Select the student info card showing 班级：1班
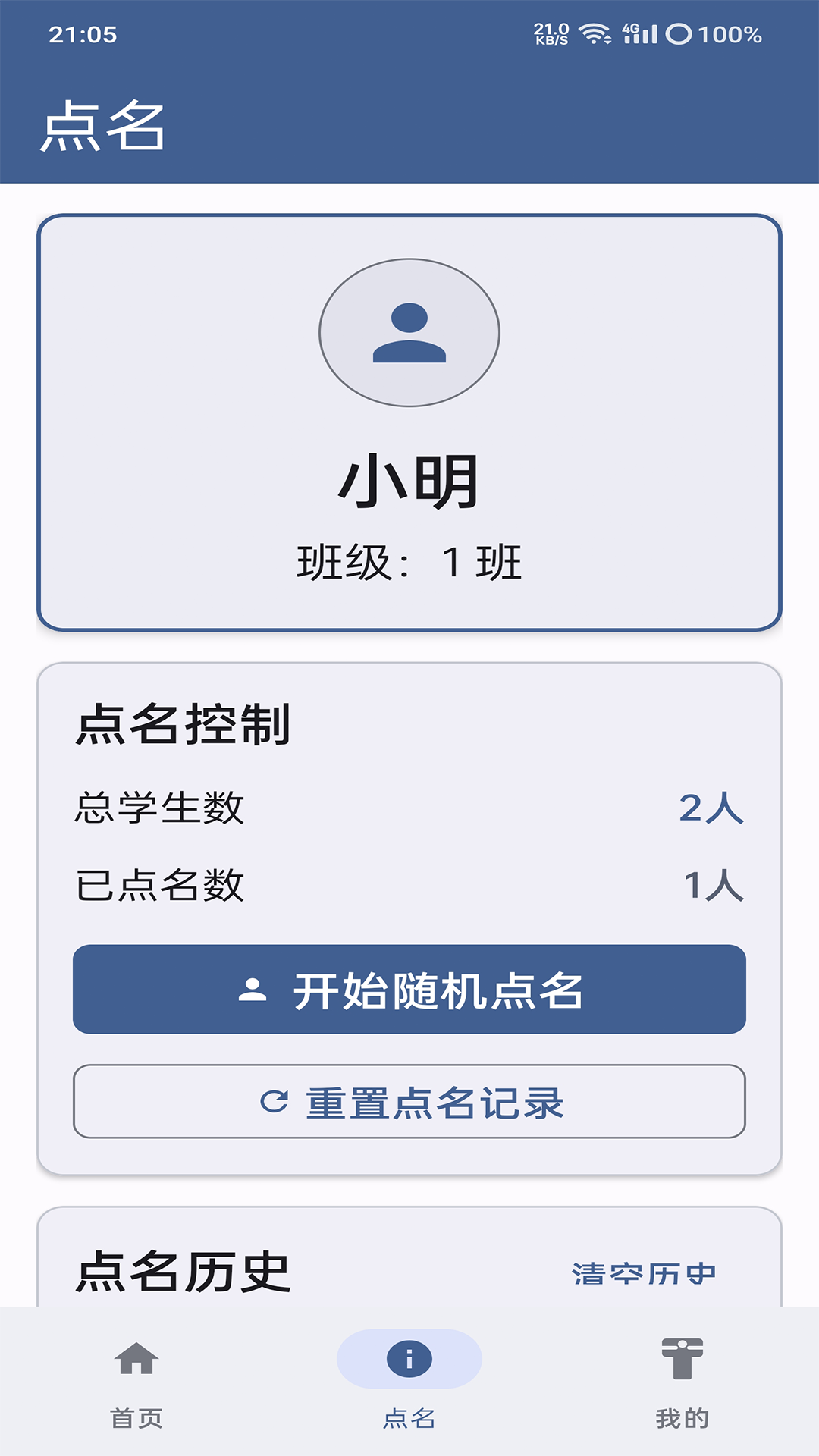 (408, 559)
